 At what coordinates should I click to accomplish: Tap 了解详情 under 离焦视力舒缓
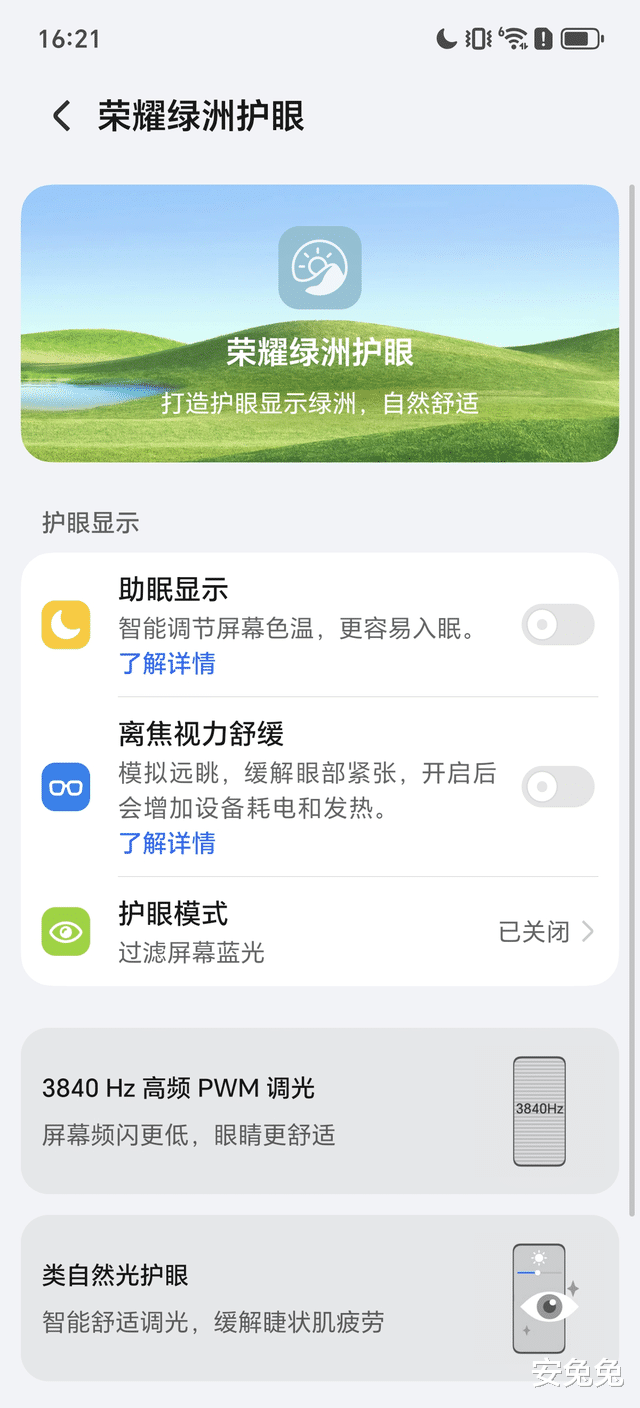[x=167, y=843]
